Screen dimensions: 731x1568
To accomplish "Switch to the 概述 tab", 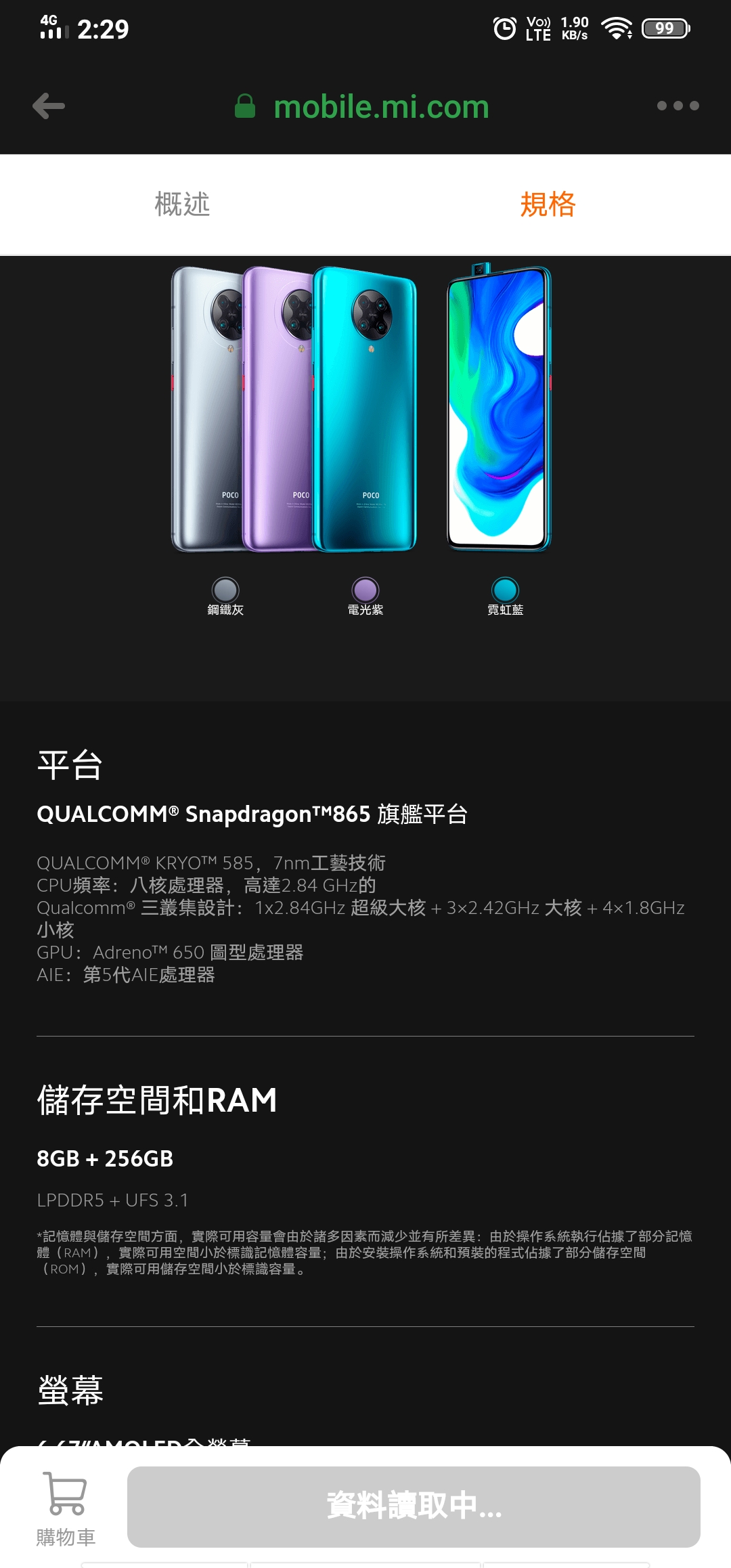I will 182,204.
